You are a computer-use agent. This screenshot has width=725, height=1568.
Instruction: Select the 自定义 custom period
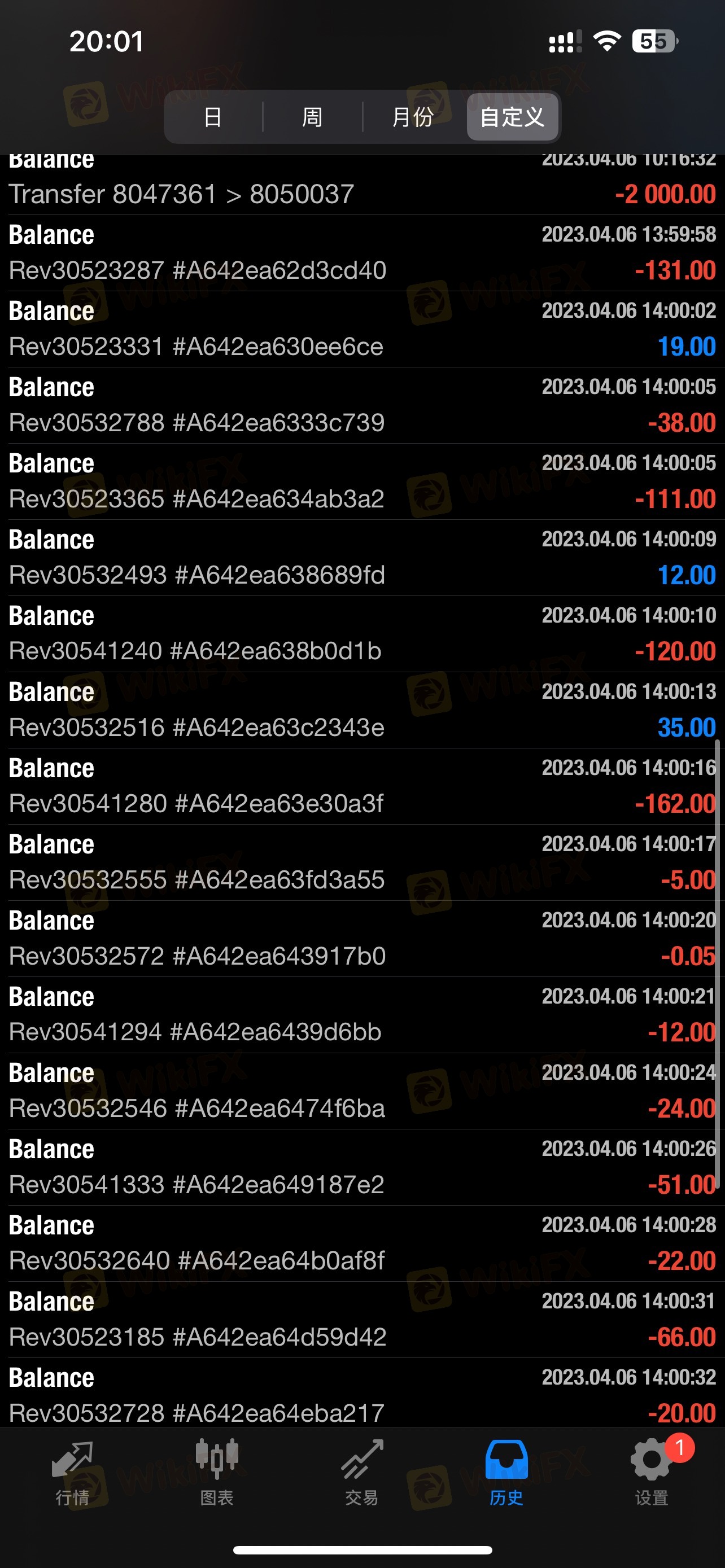point(512,117)
